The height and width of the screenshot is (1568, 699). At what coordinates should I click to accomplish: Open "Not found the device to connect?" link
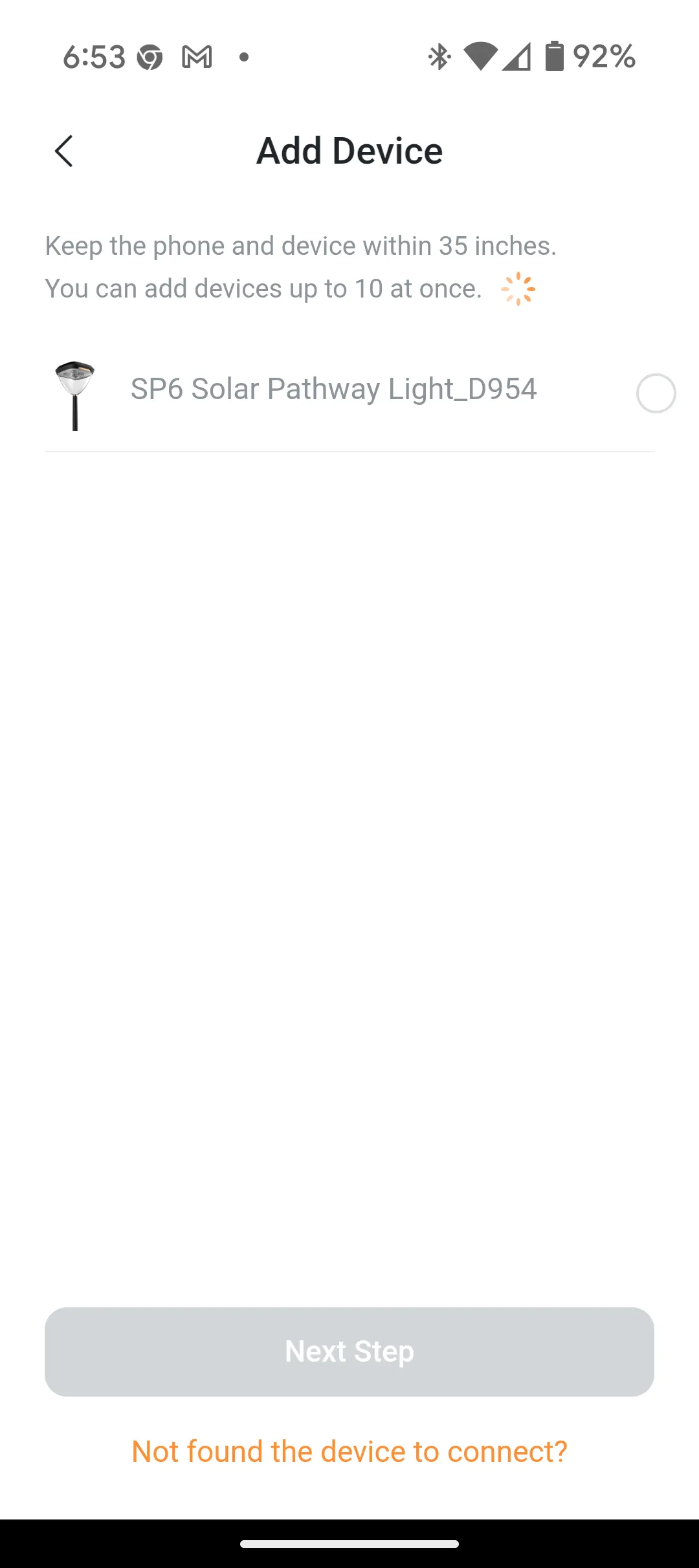pyautogui.click(x=349, y=1452)
